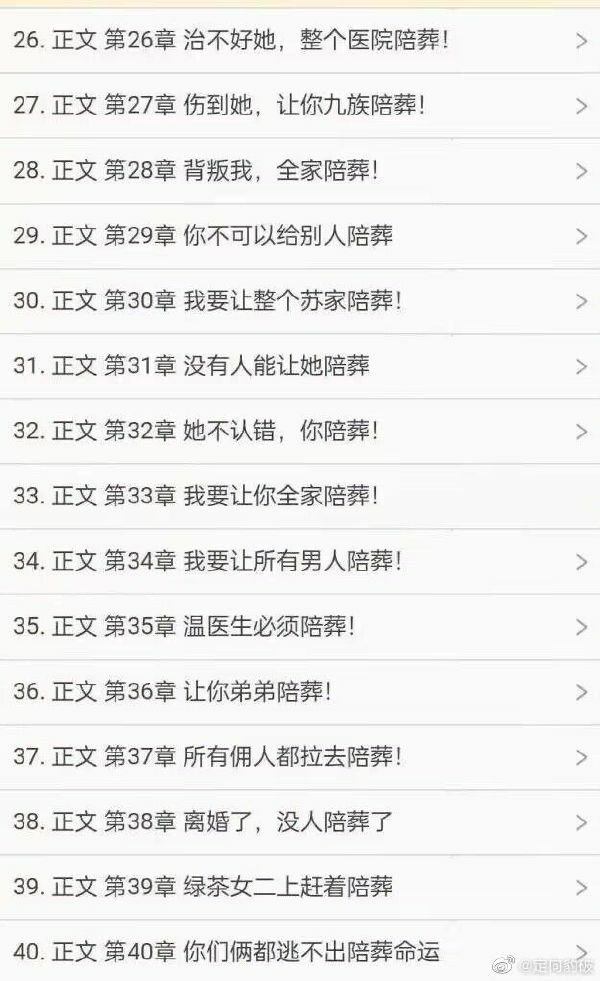Image resolution: width=600 pixels, height=981 pixels.
Task: Read chapter 31 没有人能让她陪葬
Action: [300, 366]
